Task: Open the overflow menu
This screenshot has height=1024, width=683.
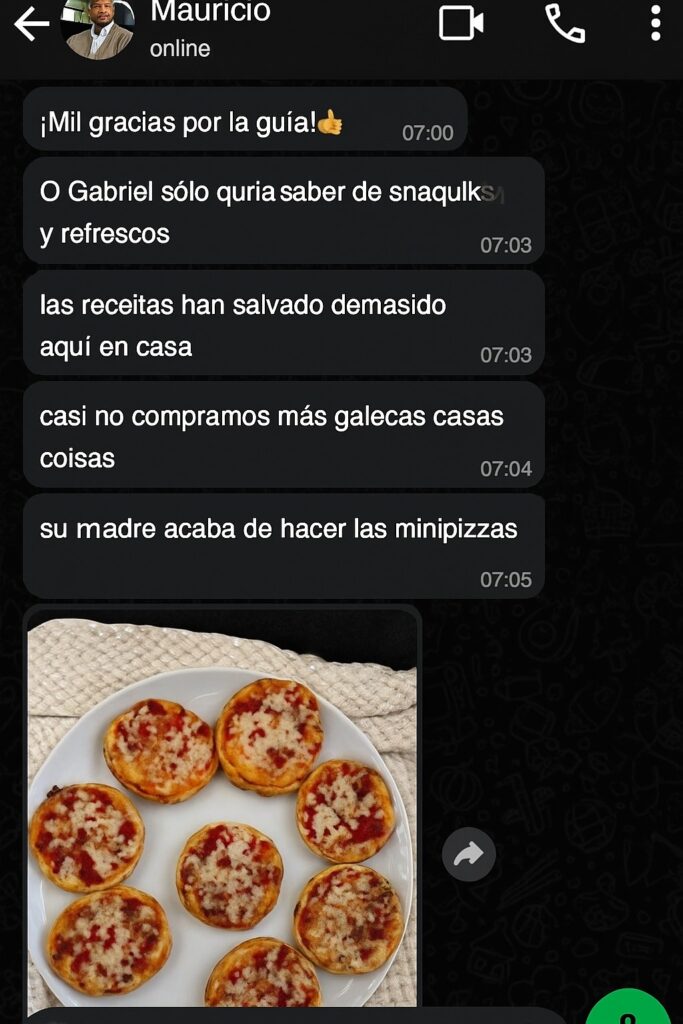Action: tap(655, 24)
